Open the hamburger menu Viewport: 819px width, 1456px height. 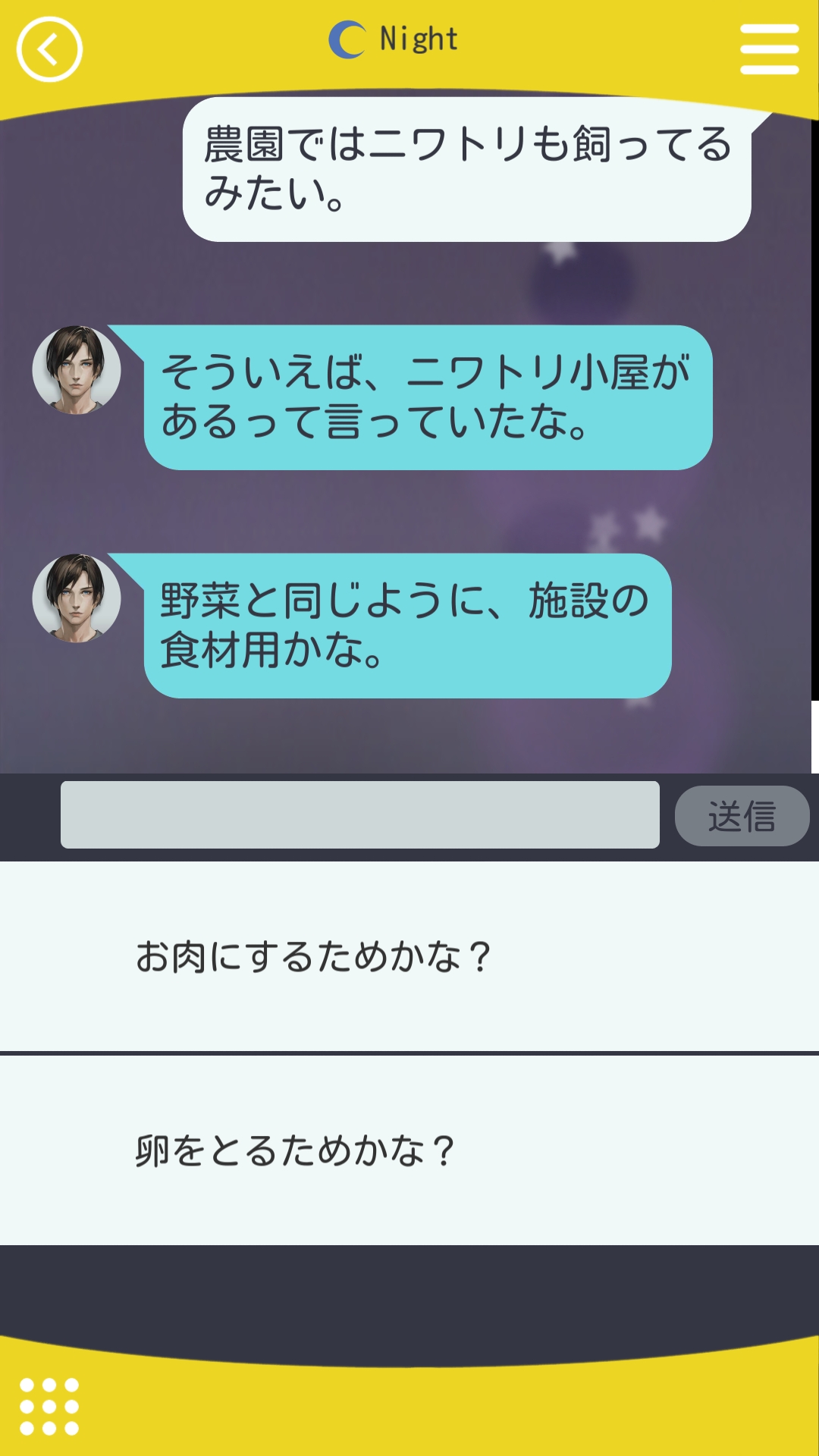click(x=769, y=49)
